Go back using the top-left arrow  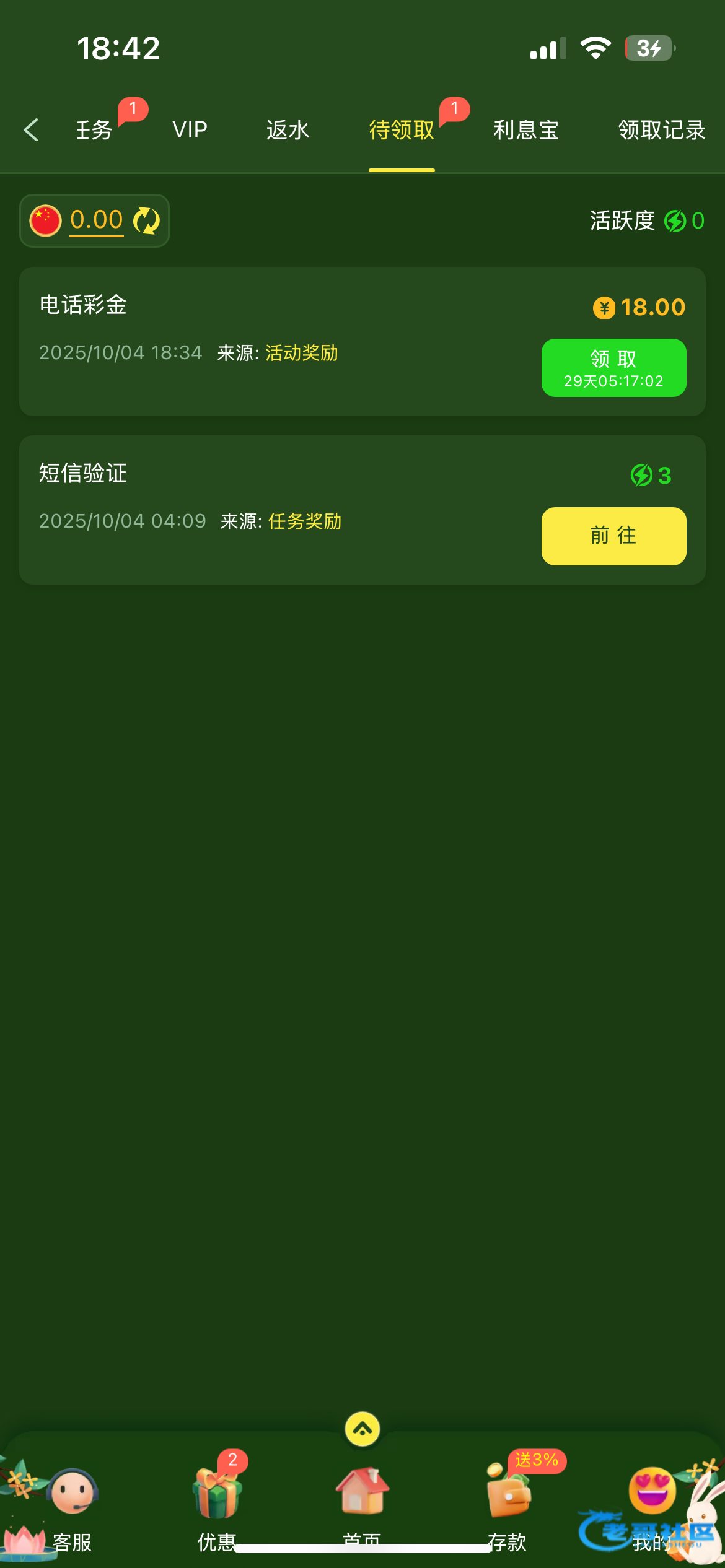pos(31,130)
